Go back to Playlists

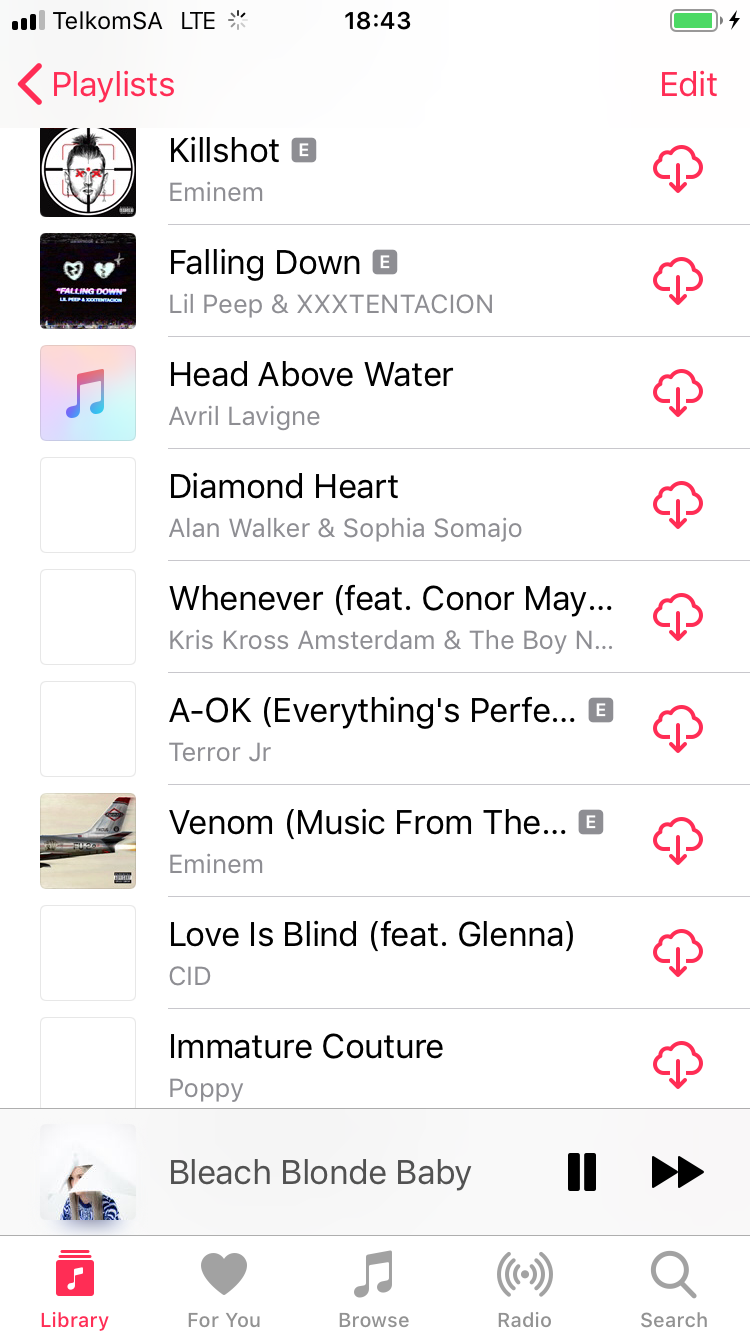click(96, 85)
